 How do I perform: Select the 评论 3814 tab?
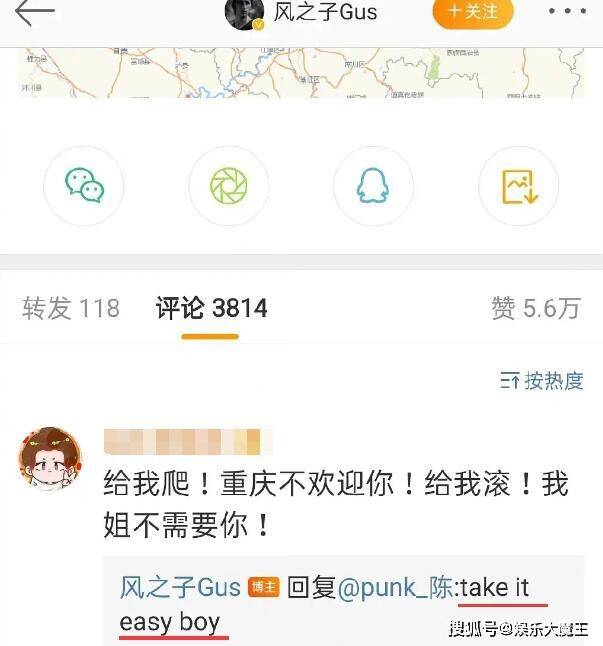pos(211,309)
